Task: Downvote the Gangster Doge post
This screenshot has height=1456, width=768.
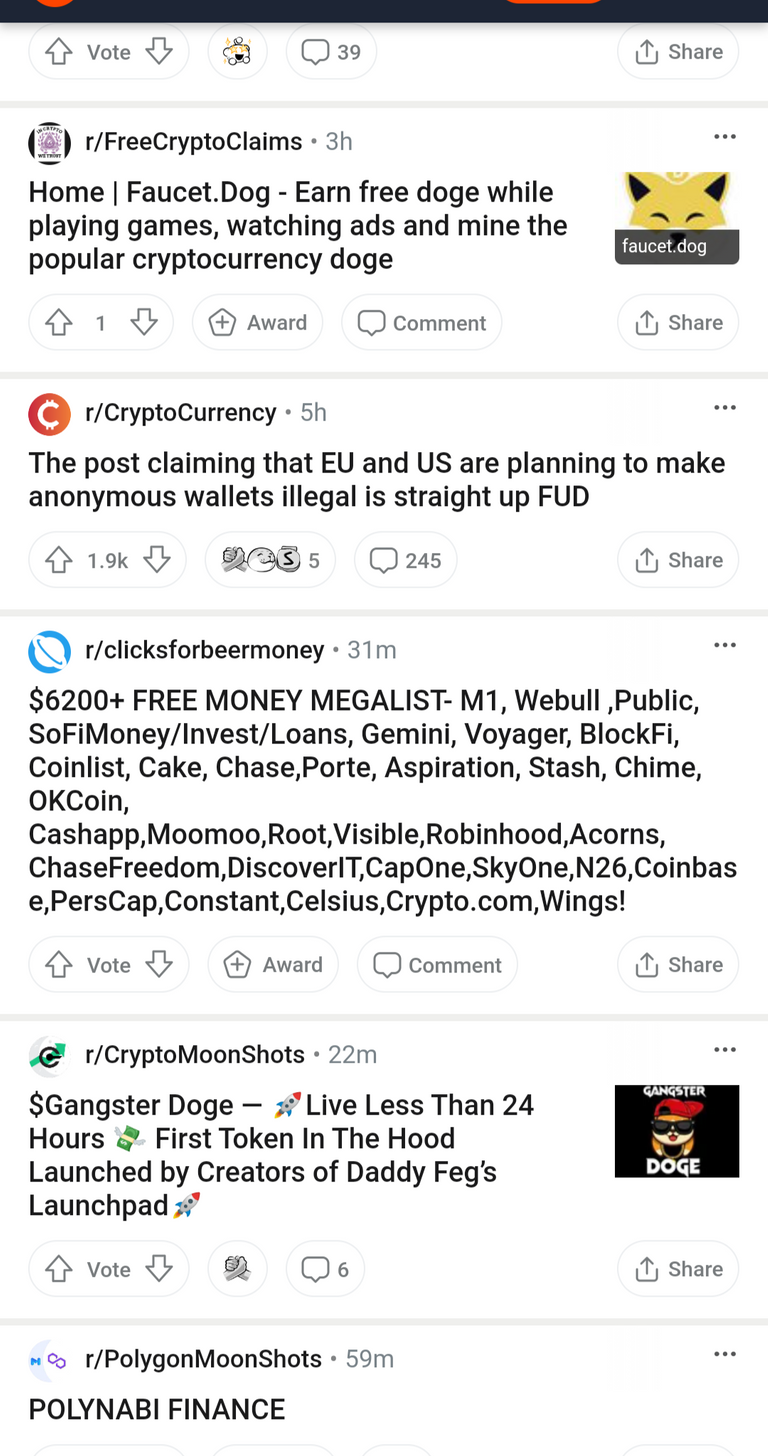Action: pyautogui.click(x=159, y=1269)
